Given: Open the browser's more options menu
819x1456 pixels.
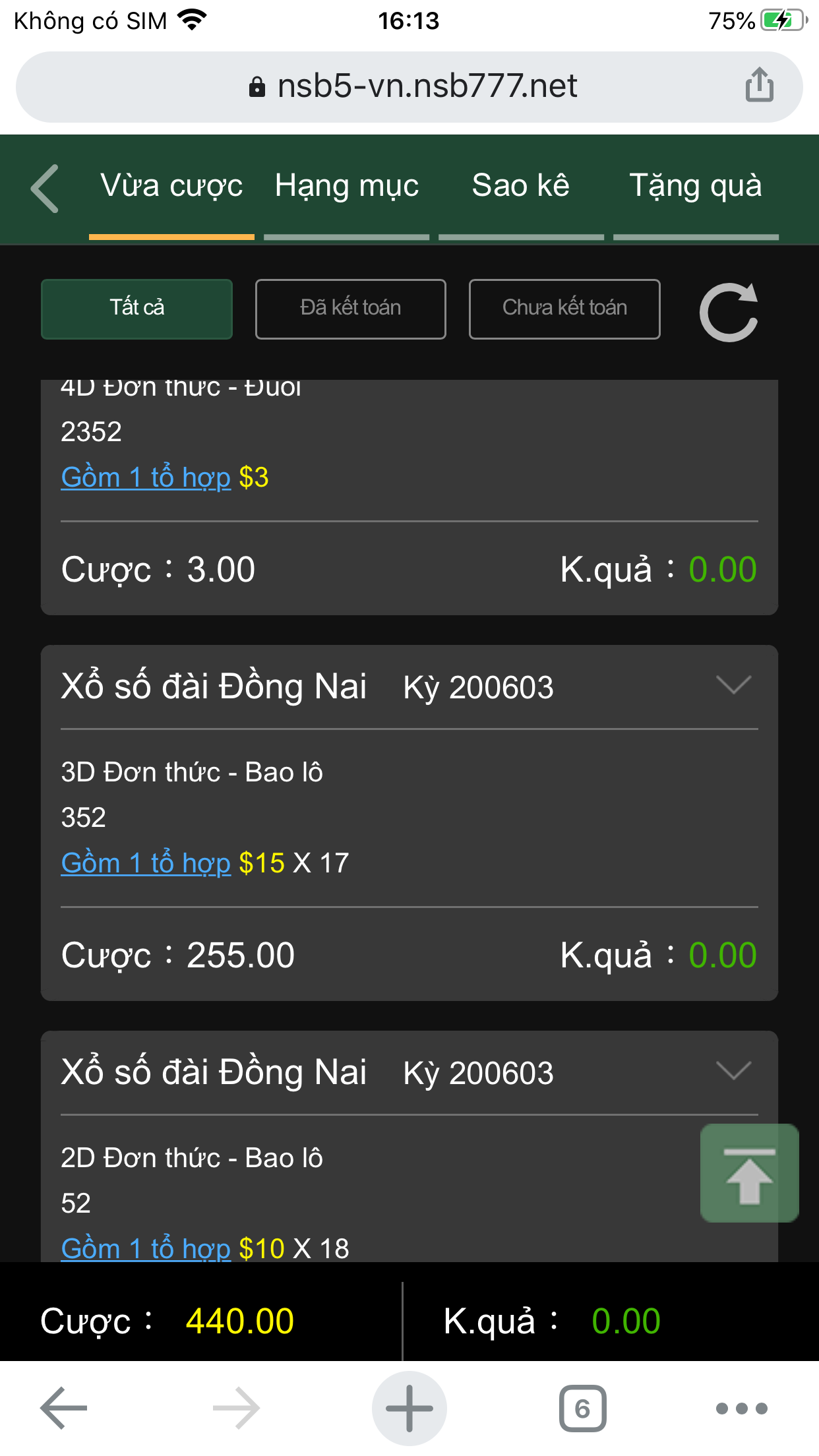Looking at the screenshot, I should 742,1409.
